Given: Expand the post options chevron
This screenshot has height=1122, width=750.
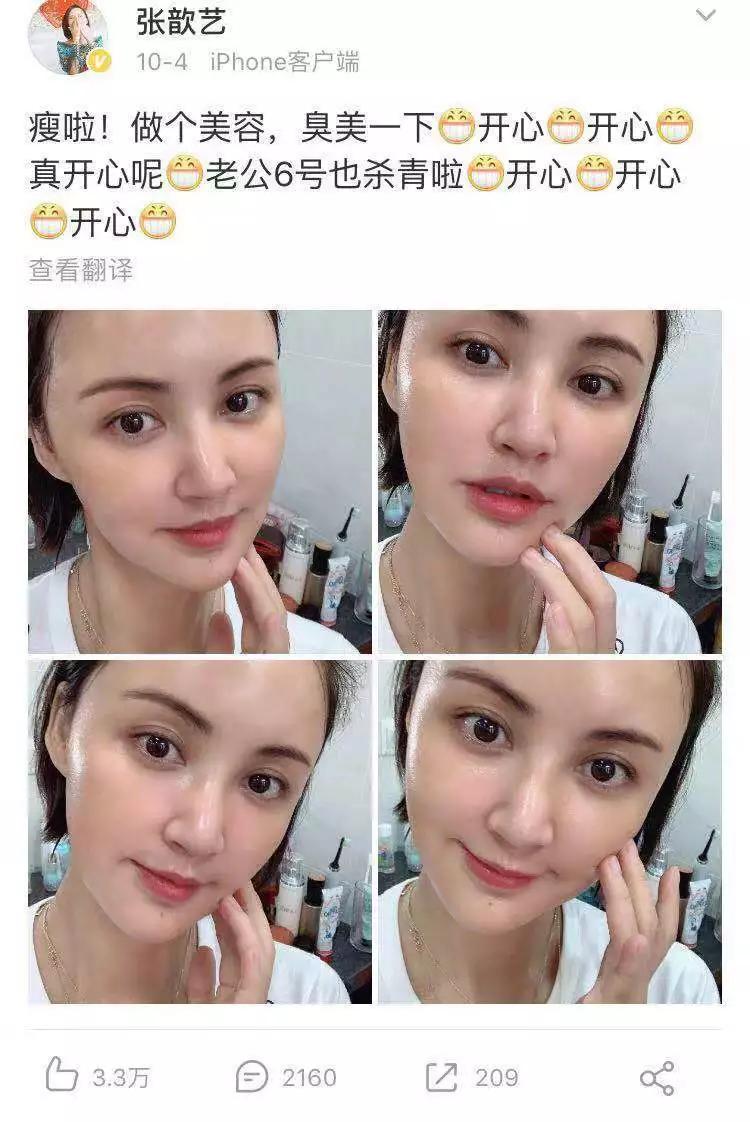Looking at the screenshot, I should (x=706, y=15).
